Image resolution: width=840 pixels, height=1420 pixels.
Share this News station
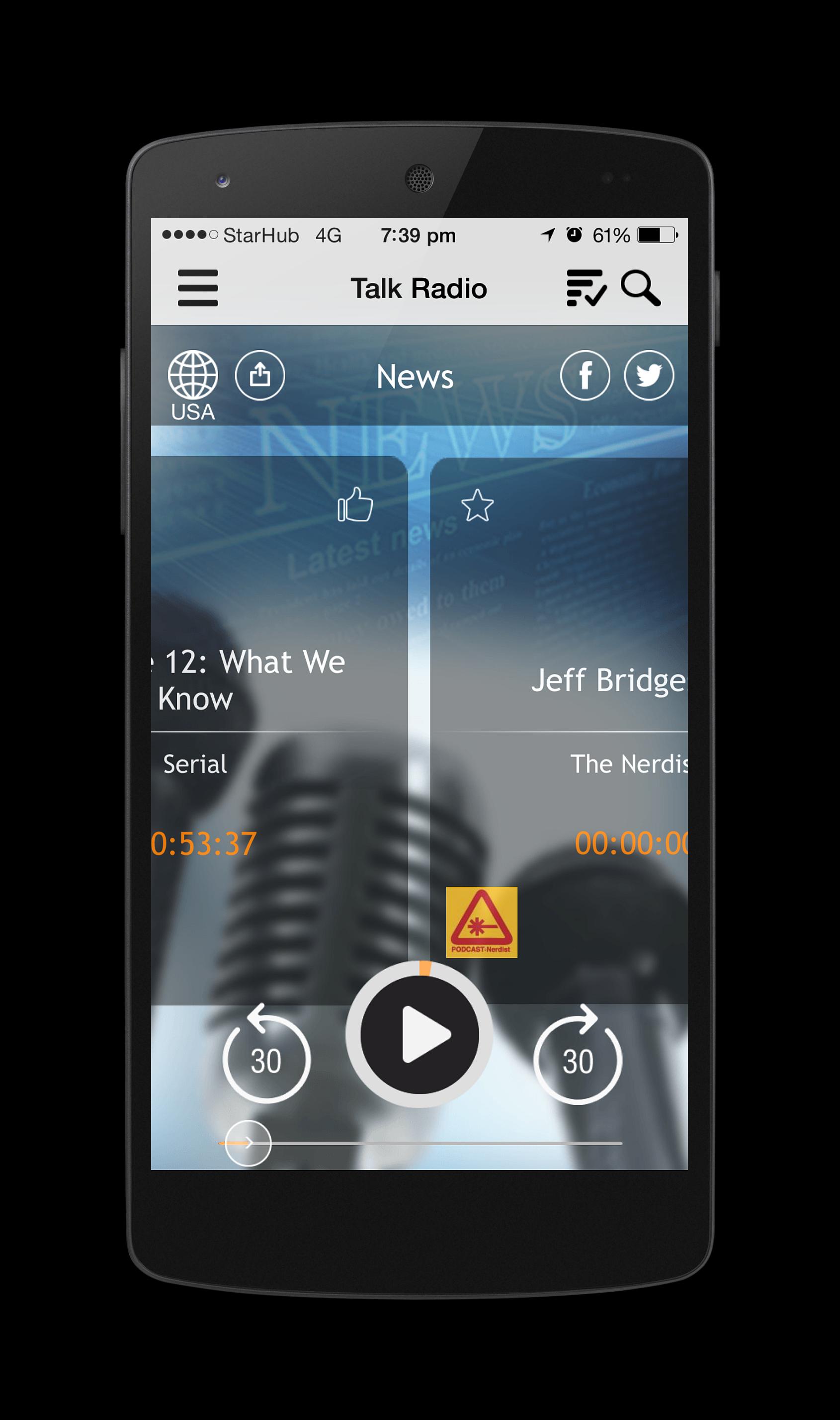pyautogui.click(x=260, y=375)
